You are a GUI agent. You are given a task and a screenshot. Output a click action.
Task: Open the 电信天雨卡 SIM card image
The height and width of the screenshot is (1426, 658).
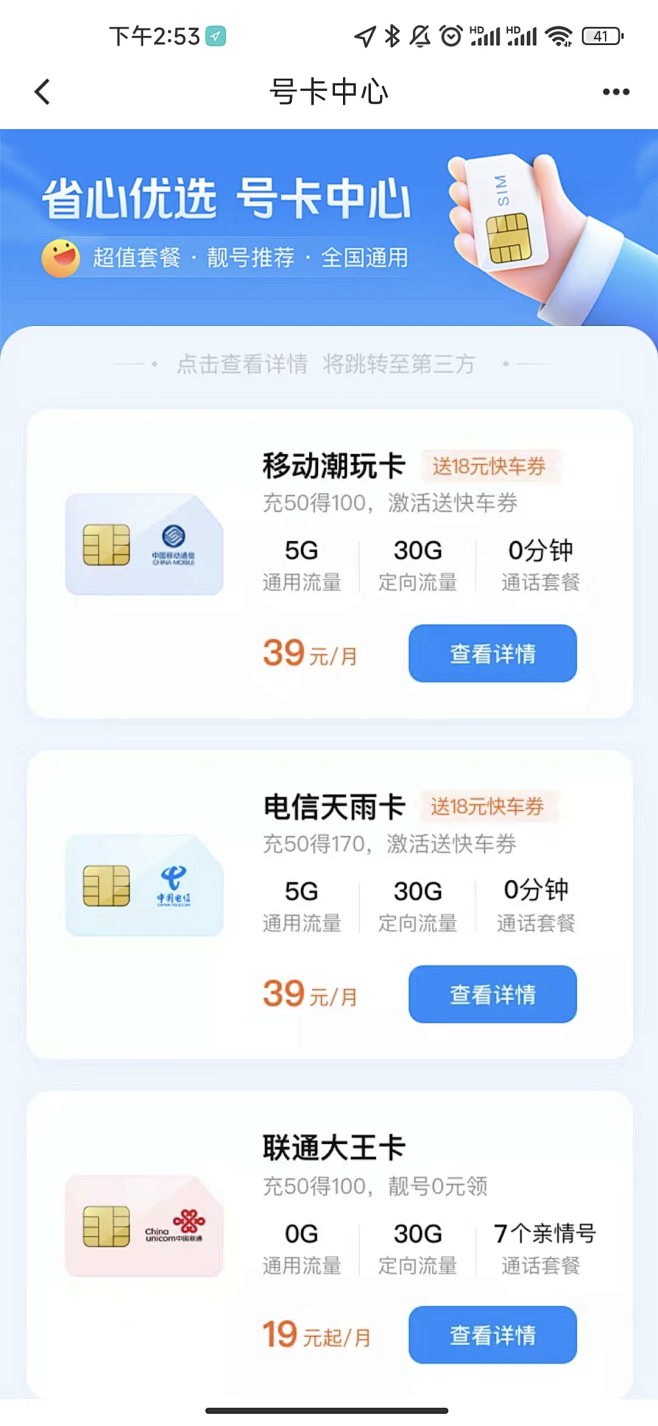(144, 886)
